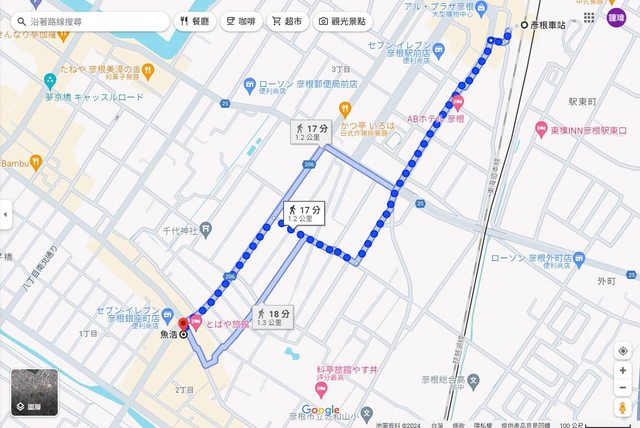
Task: Open 東横INN彦根駅東口 hotel pin
Action: tap(541, 128)
